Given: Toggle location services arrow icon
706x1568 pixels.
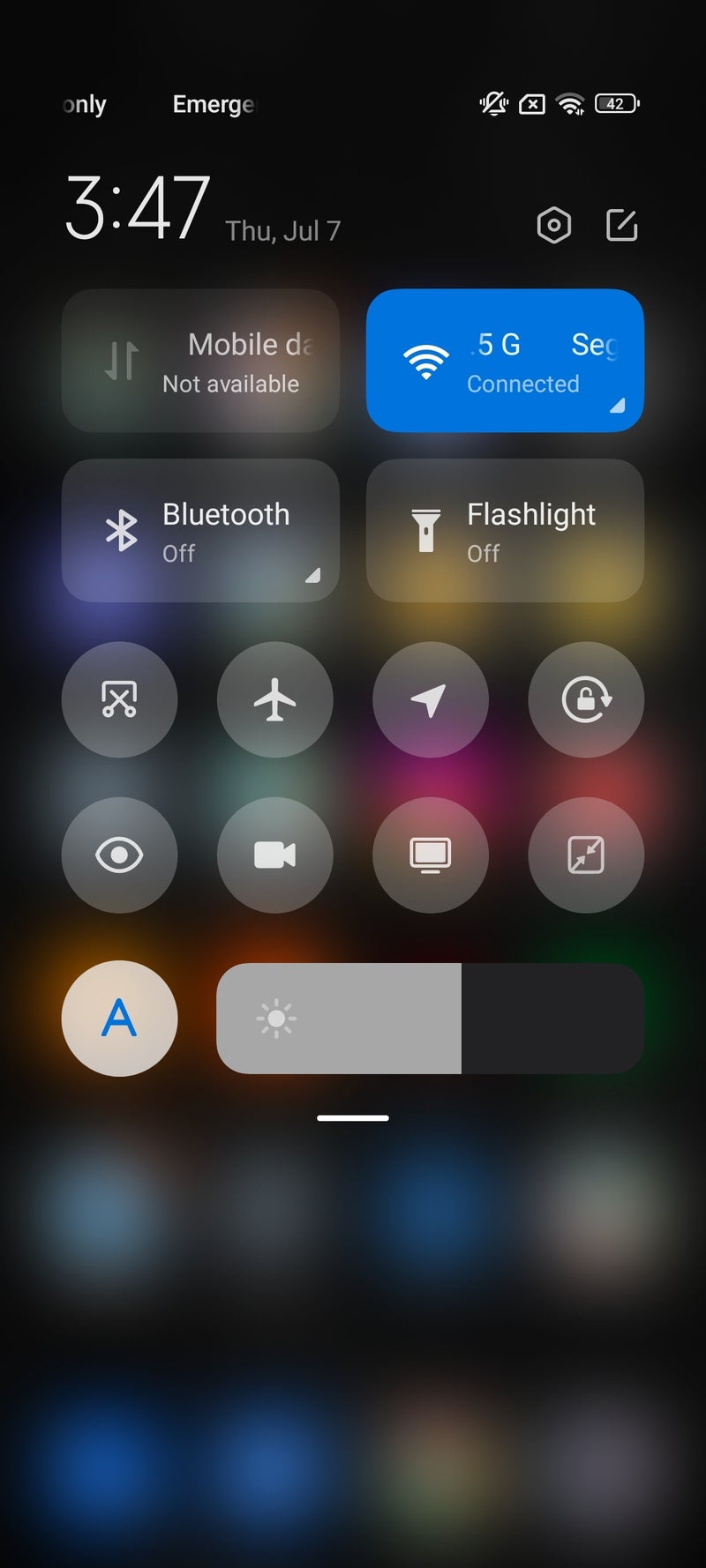Looking at the screenshot, I should (430, 699).
